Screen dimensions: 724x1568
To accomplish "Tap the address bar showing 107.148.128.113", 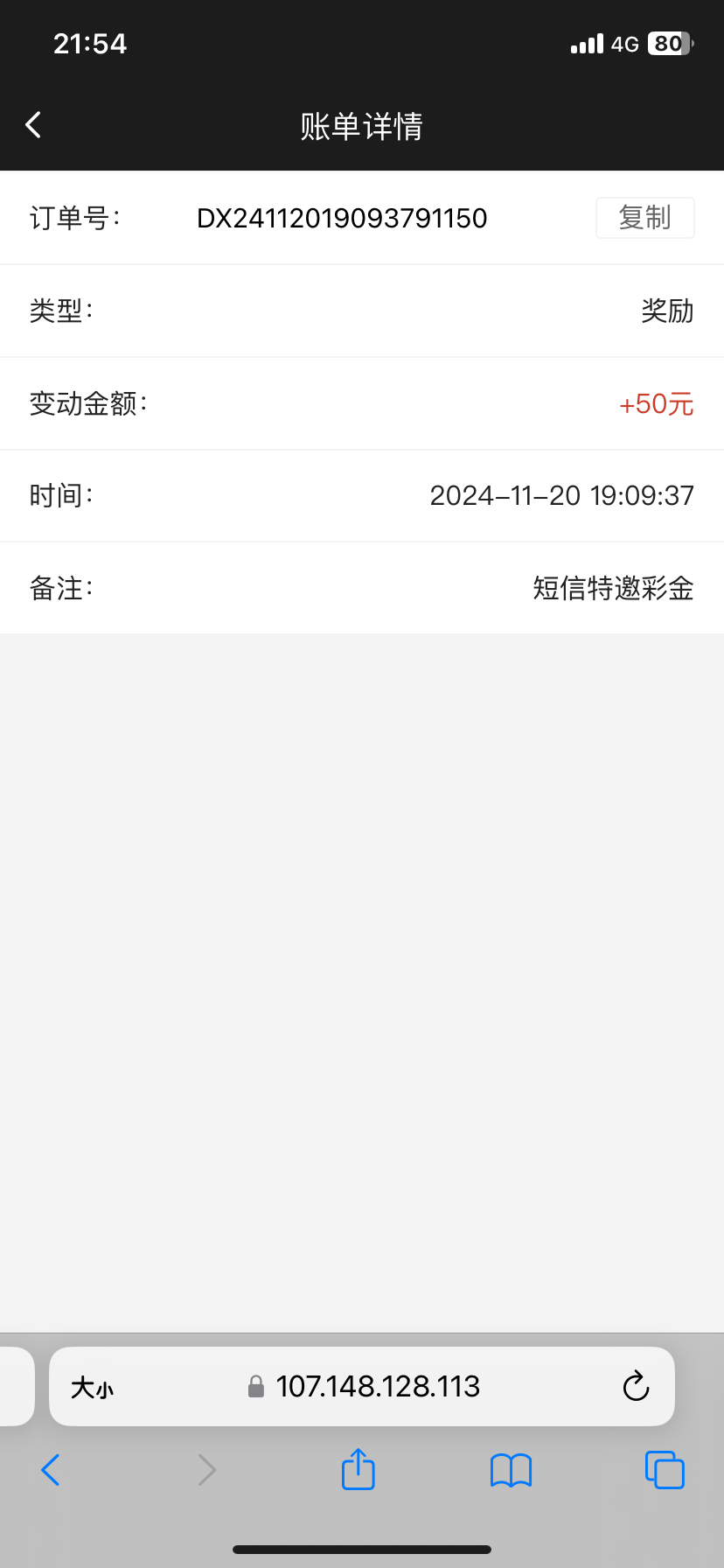I will click(362, 1387).
